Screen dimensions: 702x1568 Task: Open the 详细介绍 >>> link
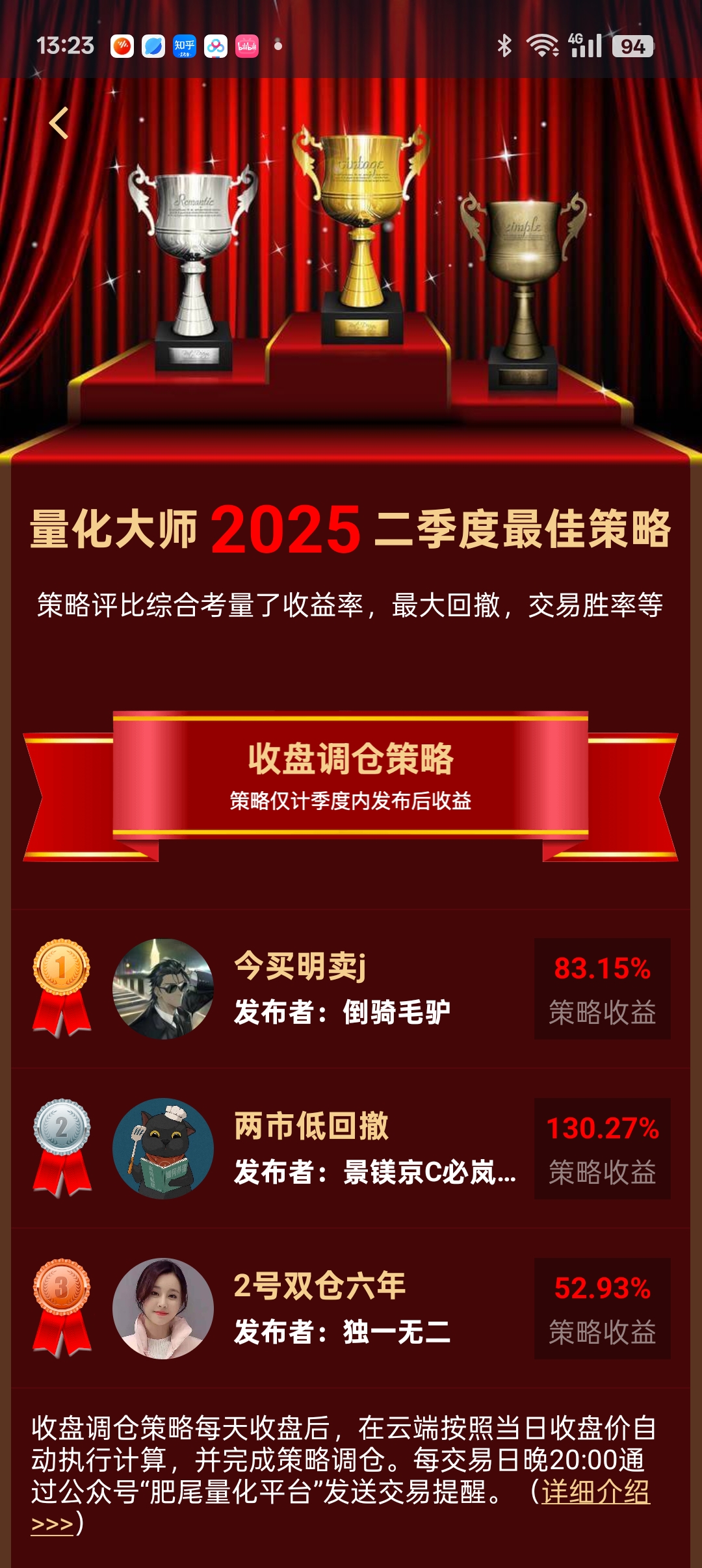[x=595, y=1493]
